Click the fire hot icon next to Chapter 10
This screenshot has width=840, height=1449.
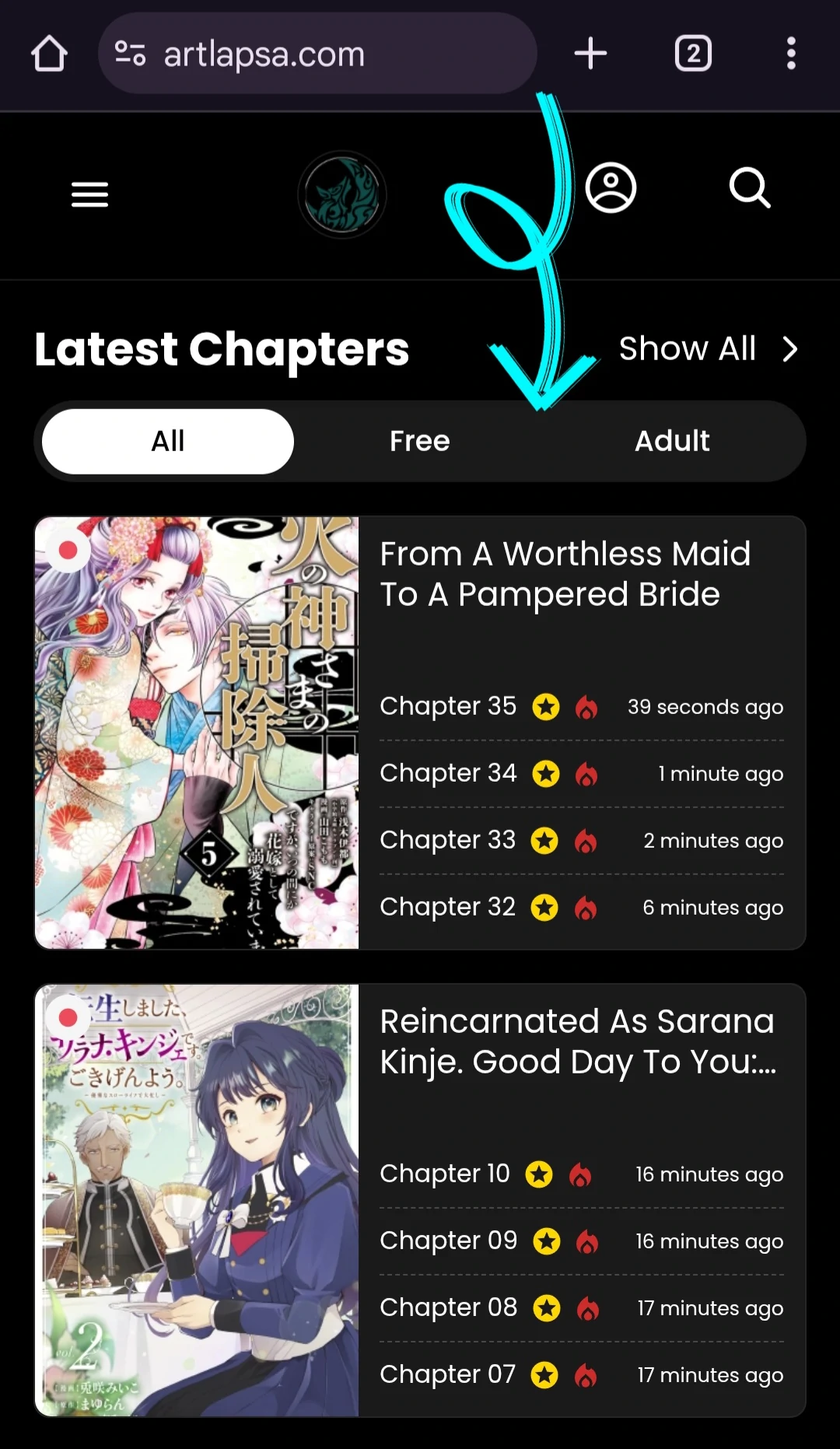579,1174
